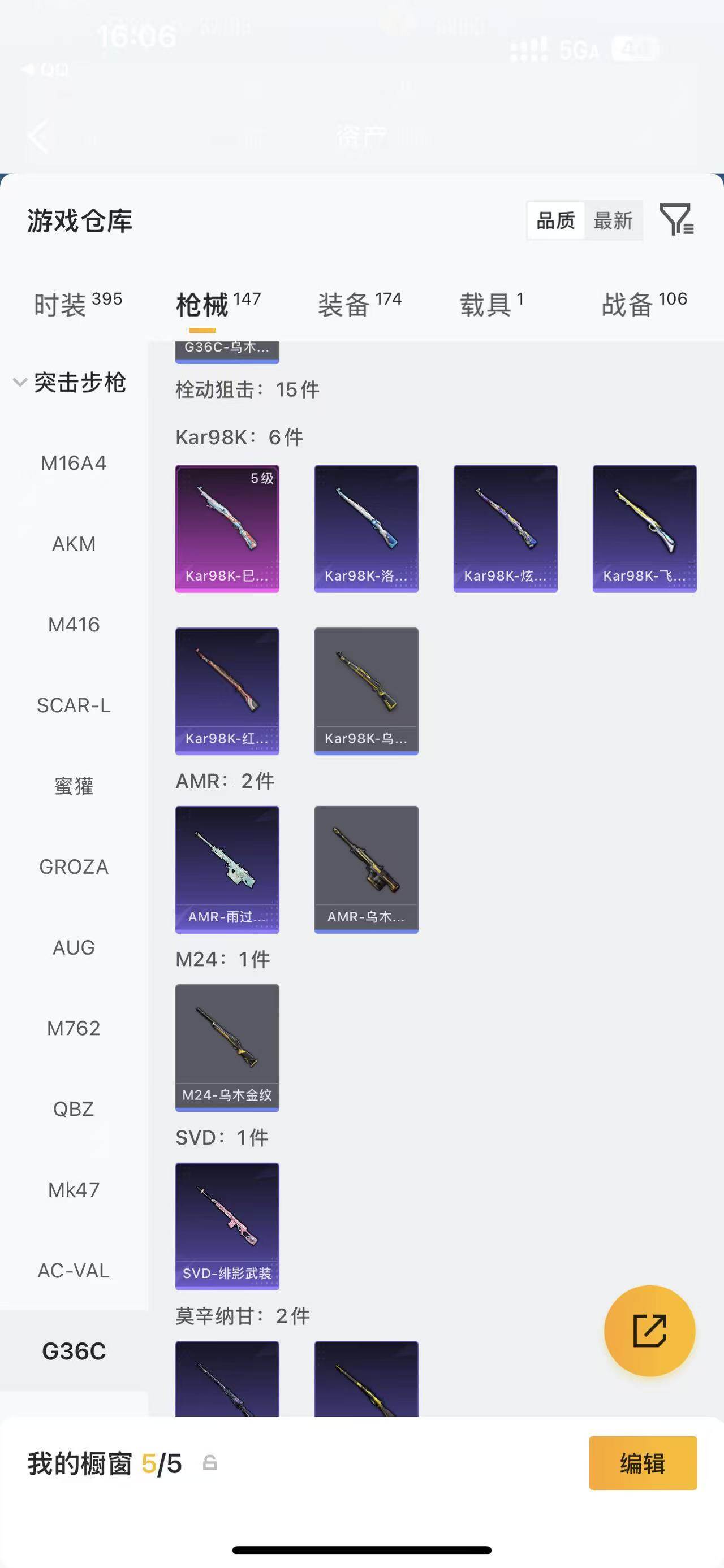The height and width of the screenshot is (1568, 724).
Task: Select M16A4 in the side list
Action: 74,463
